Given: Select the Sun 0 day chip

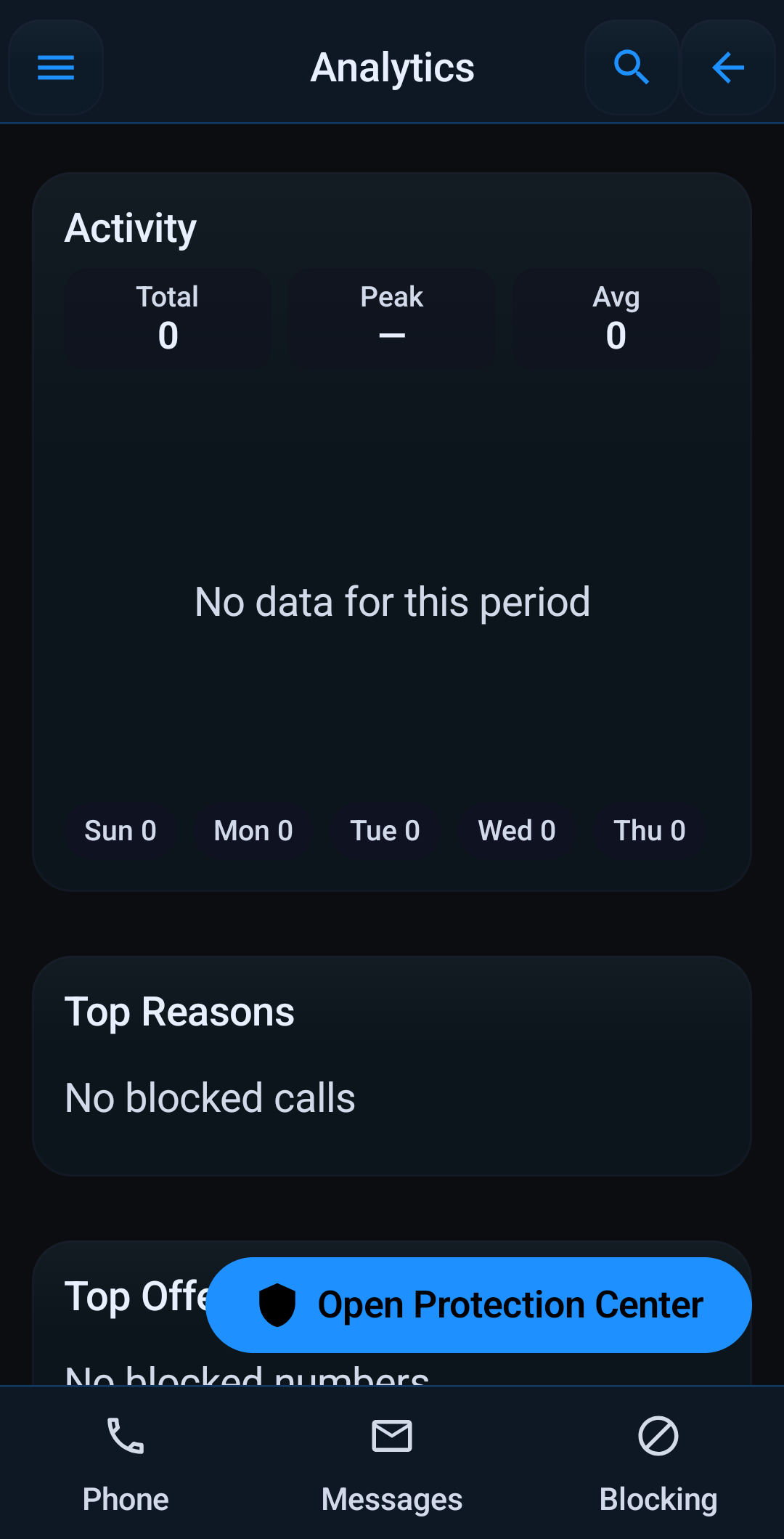Looking at the screenshot, I should 121,830.
